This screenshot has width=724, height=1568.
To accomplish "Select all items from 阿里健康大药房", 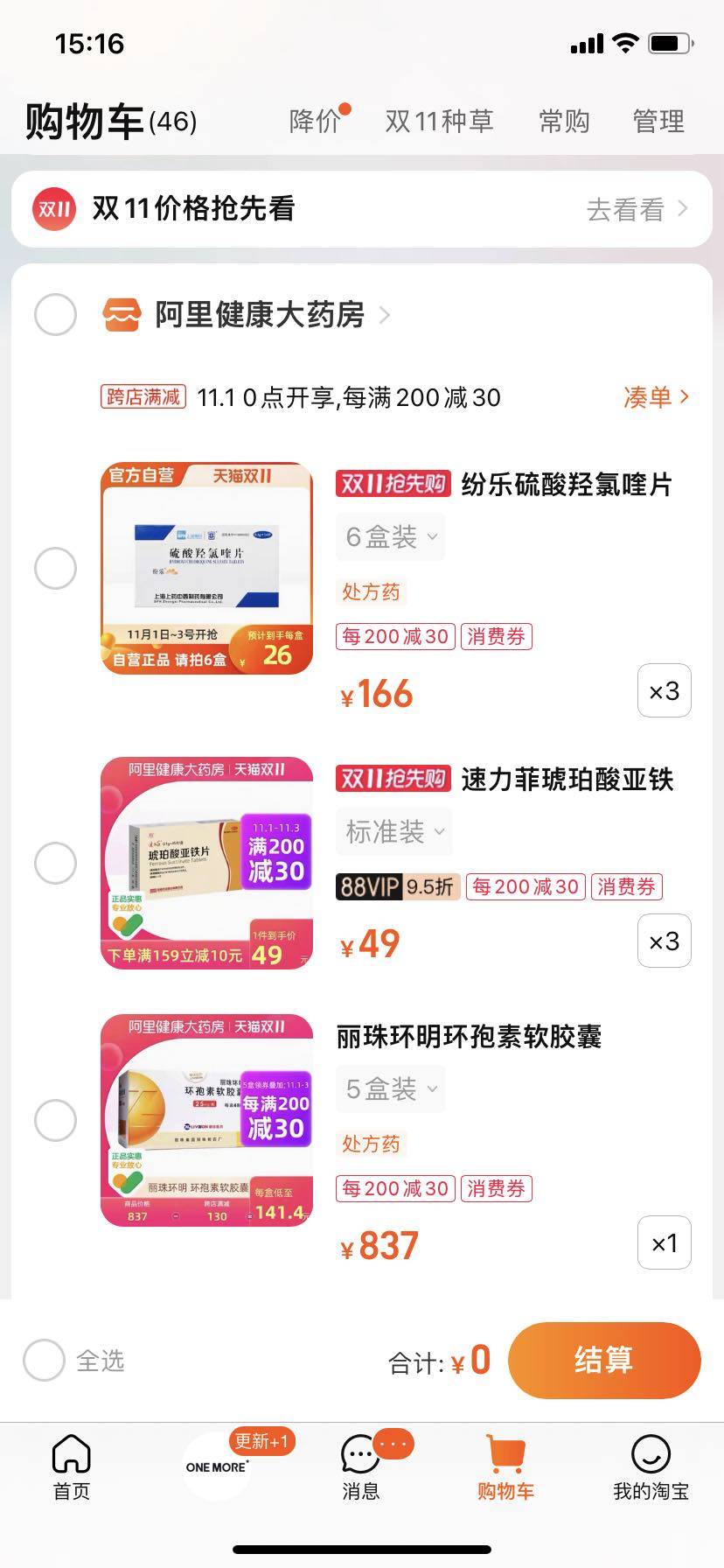I will click(55, 314).
